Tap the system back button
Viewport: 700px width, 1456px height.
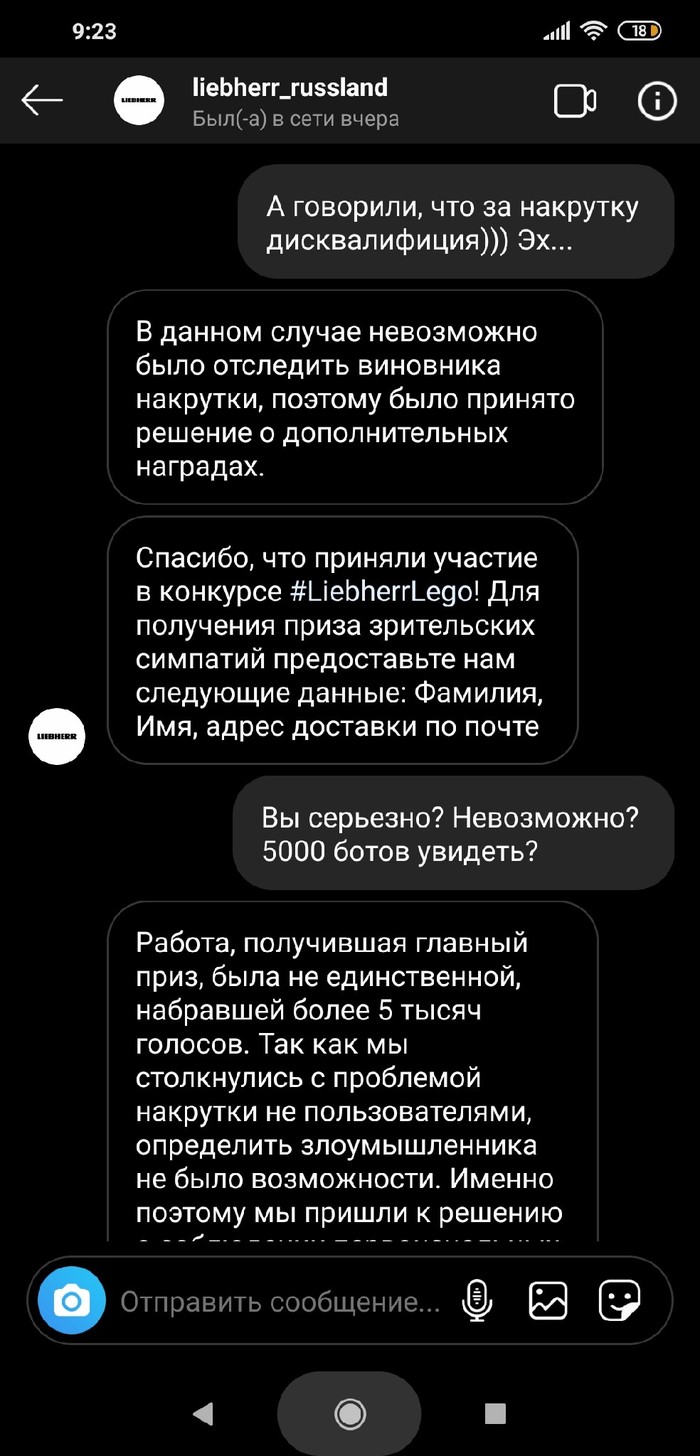click(203, 1413)
